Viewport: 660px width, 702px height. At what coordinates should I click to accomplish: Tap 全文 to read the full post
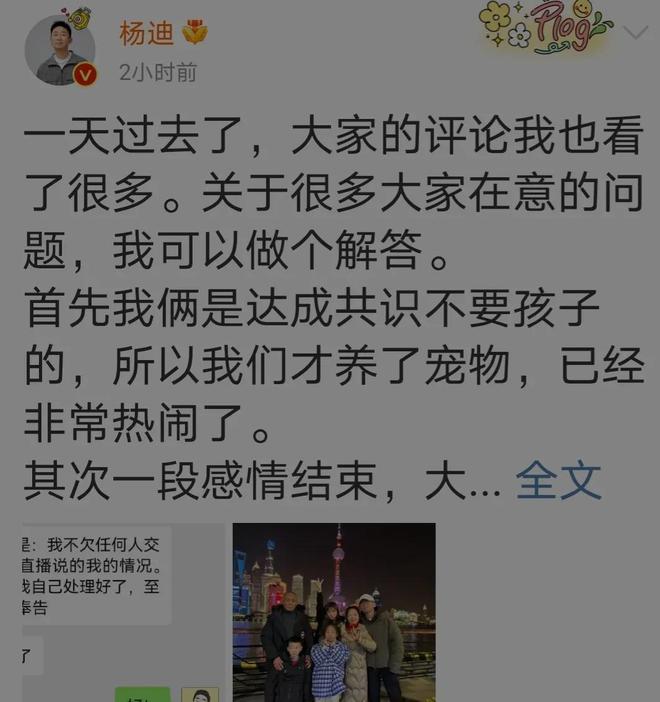tap(558, 482)
